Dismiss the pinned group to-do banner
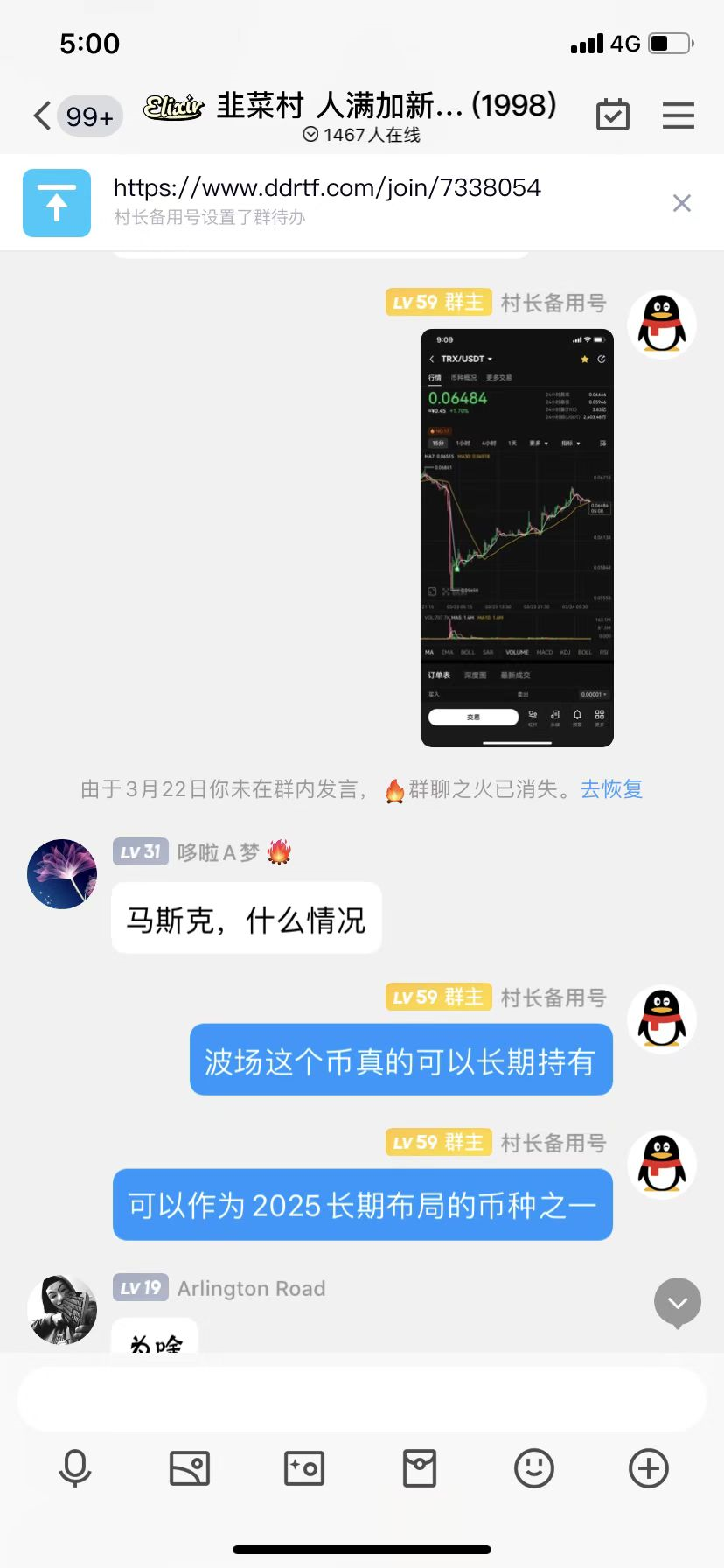 pos(682,203)
